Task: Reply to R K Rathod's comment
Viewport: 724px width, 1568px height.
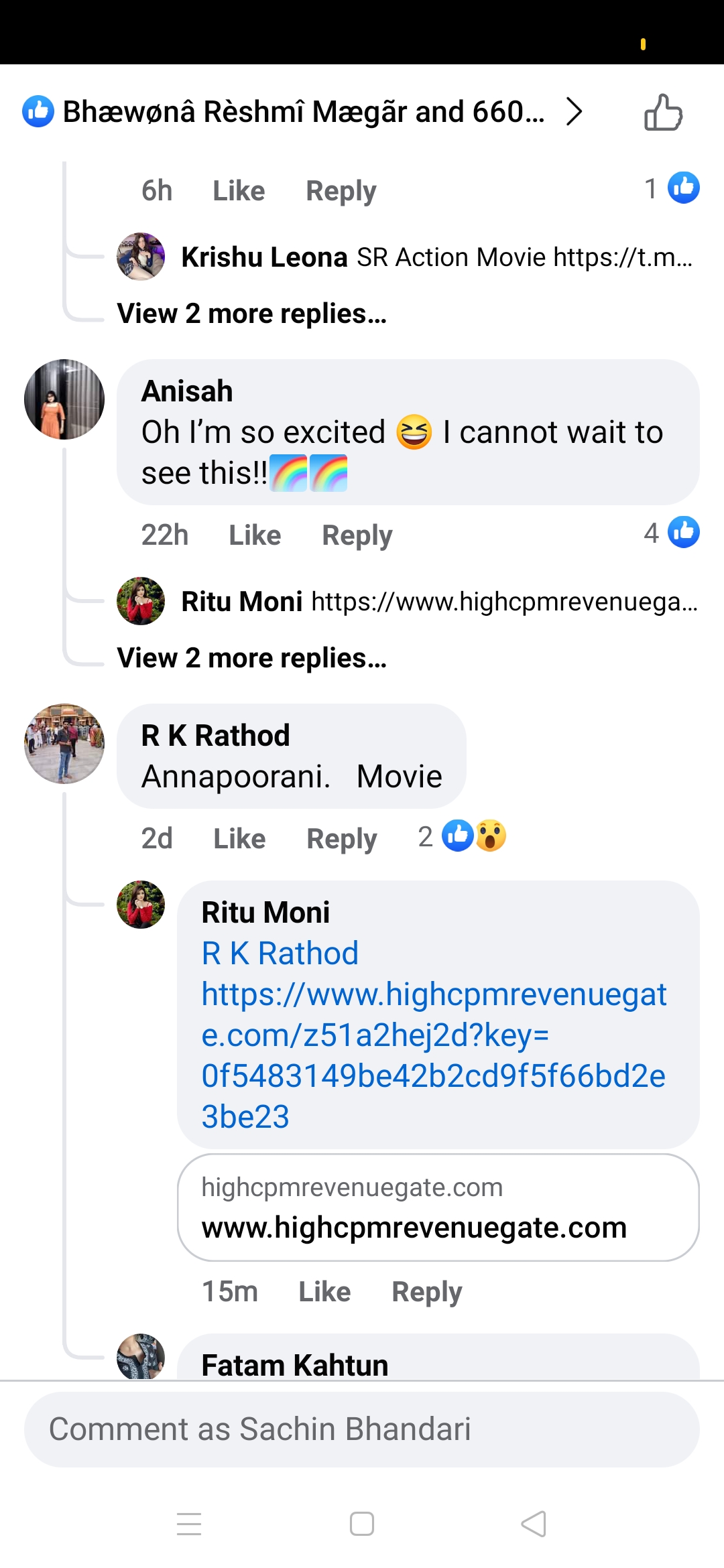Action: (x=341, y=838)
